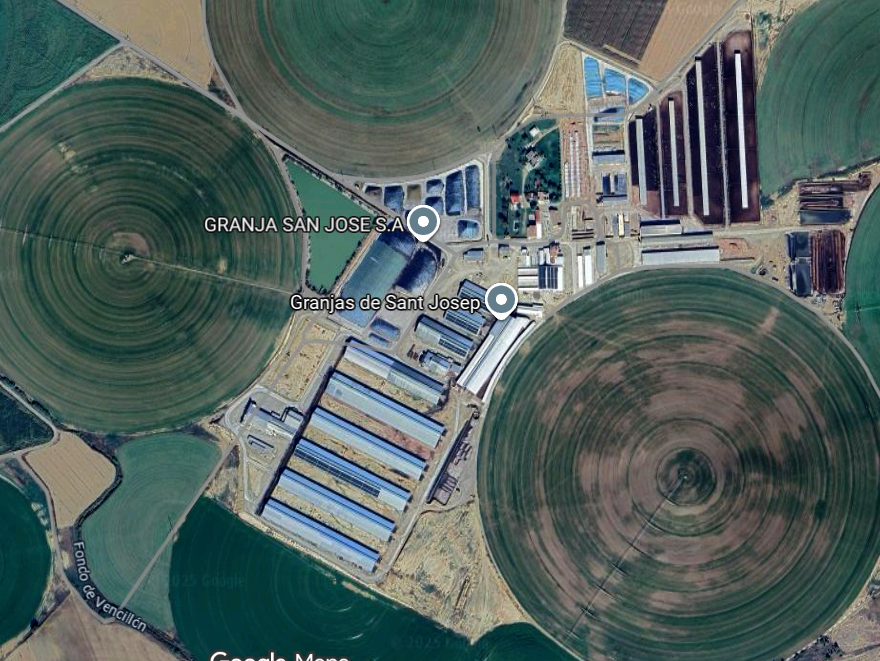Screen dimensions: 880x661
Task: Select the GRANJA SAN JOSE S.A map pin
Action: 424,222
